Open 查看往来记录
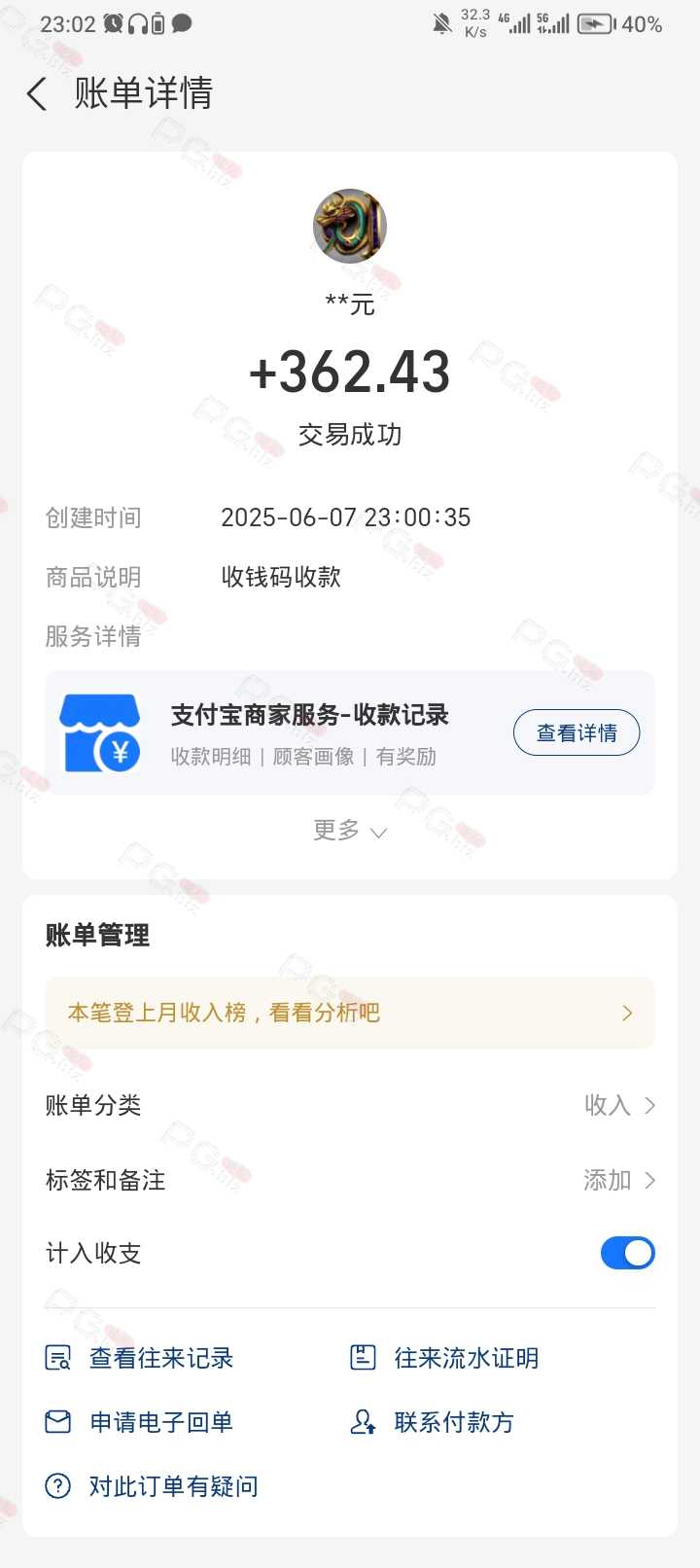The image size is (700, 1568). point(140,1358)
